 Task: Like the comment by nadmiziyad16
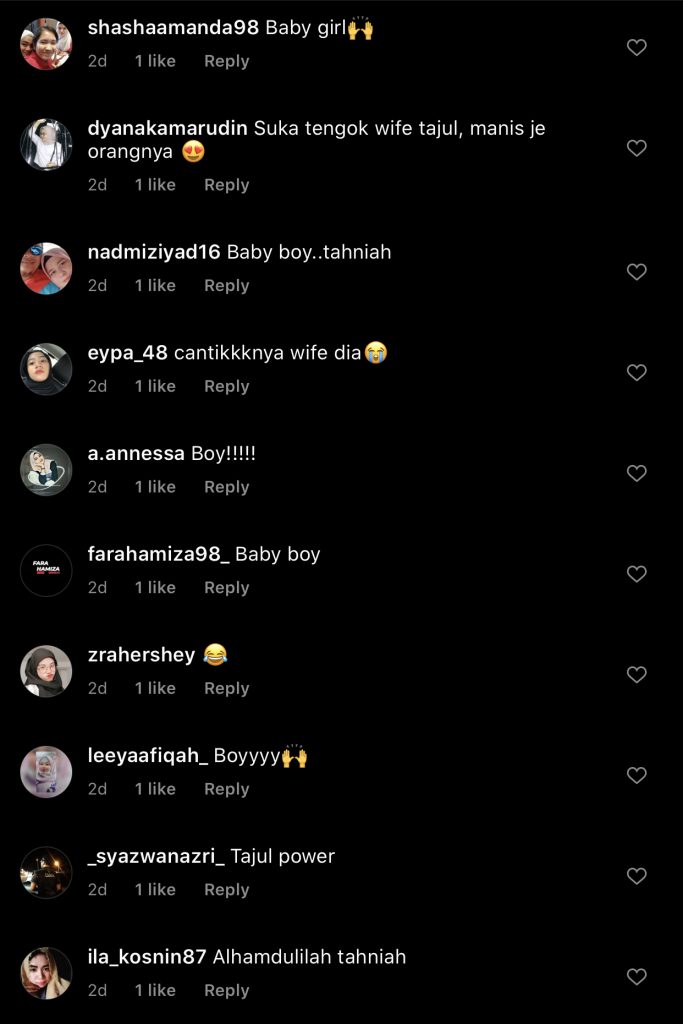636,272
